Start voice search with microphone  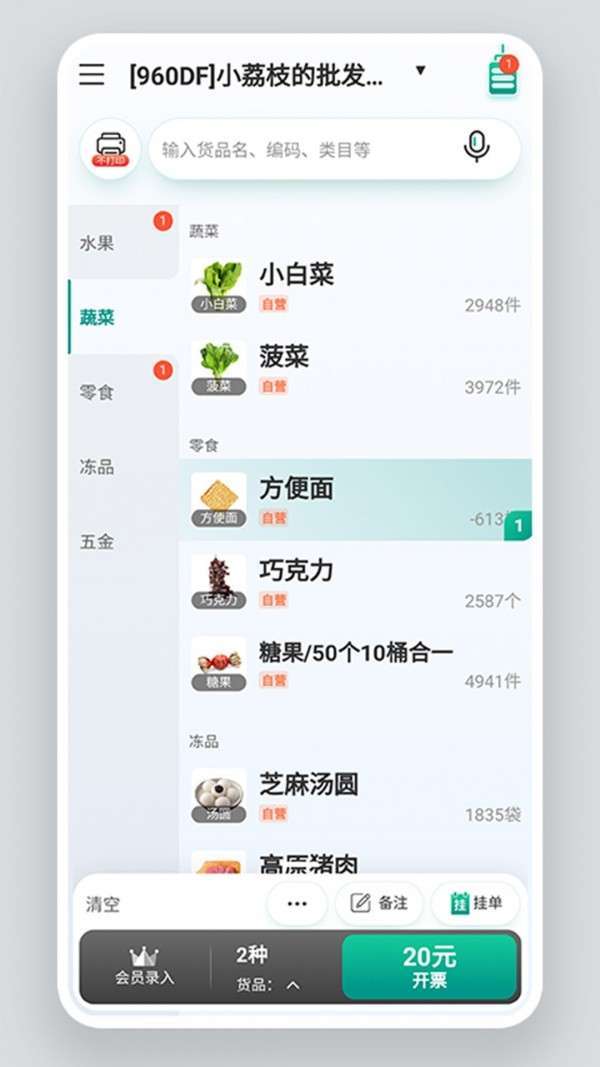pos(477,148)
